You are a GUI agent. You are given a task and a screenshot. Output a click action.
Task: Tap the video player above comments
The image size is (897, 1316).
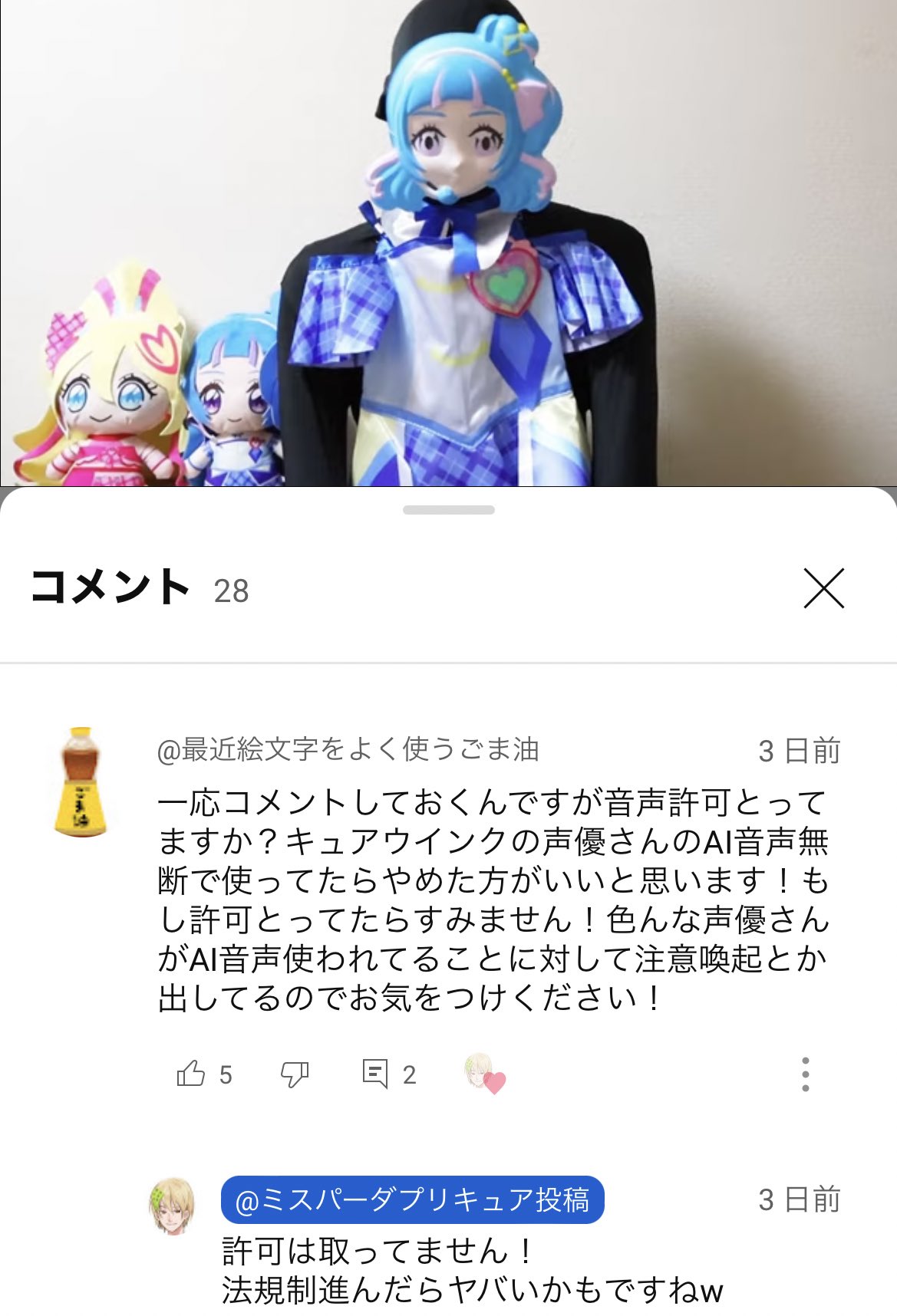pos(448,242)
